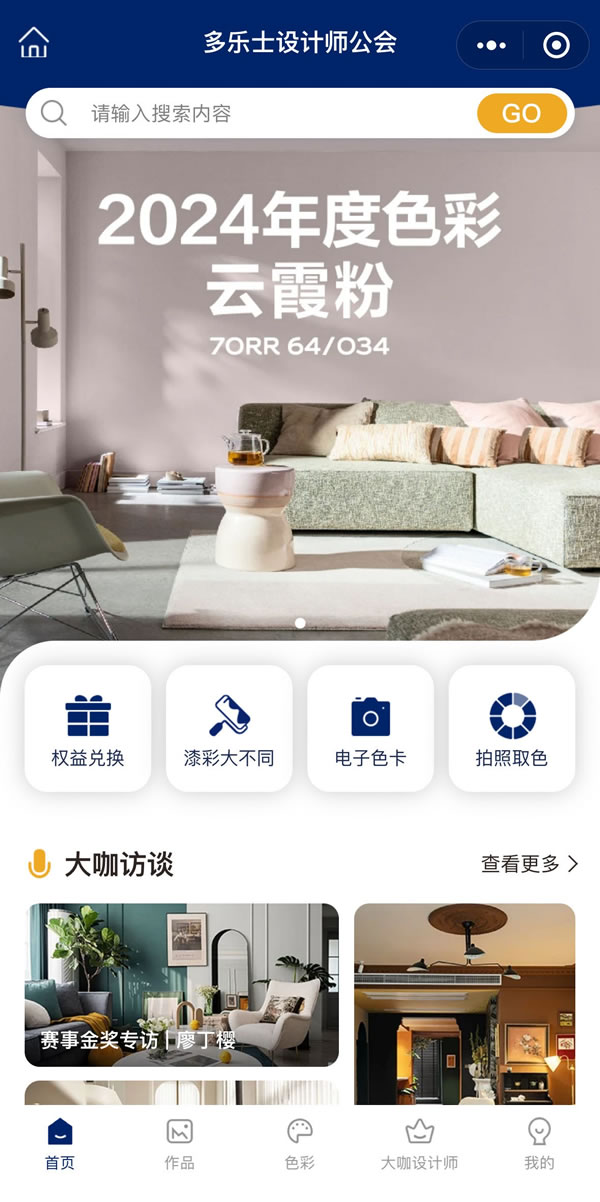
Task: Tap 查看更多 to see more interviews
Action: pyautogui.click(x=529, y=864)
